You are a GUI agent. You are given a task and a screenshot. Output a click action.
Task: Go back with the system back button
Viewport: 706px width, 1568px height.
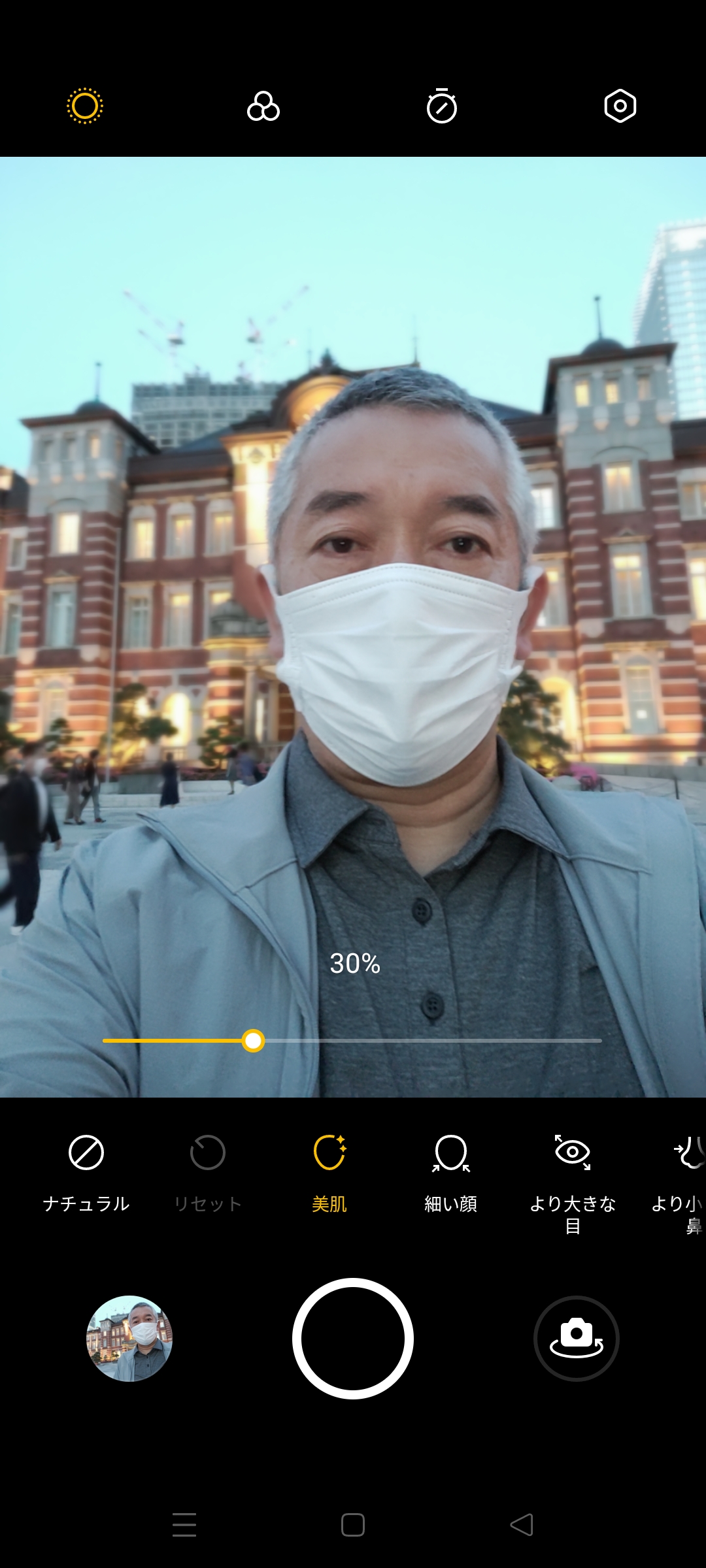point(522,1525)
